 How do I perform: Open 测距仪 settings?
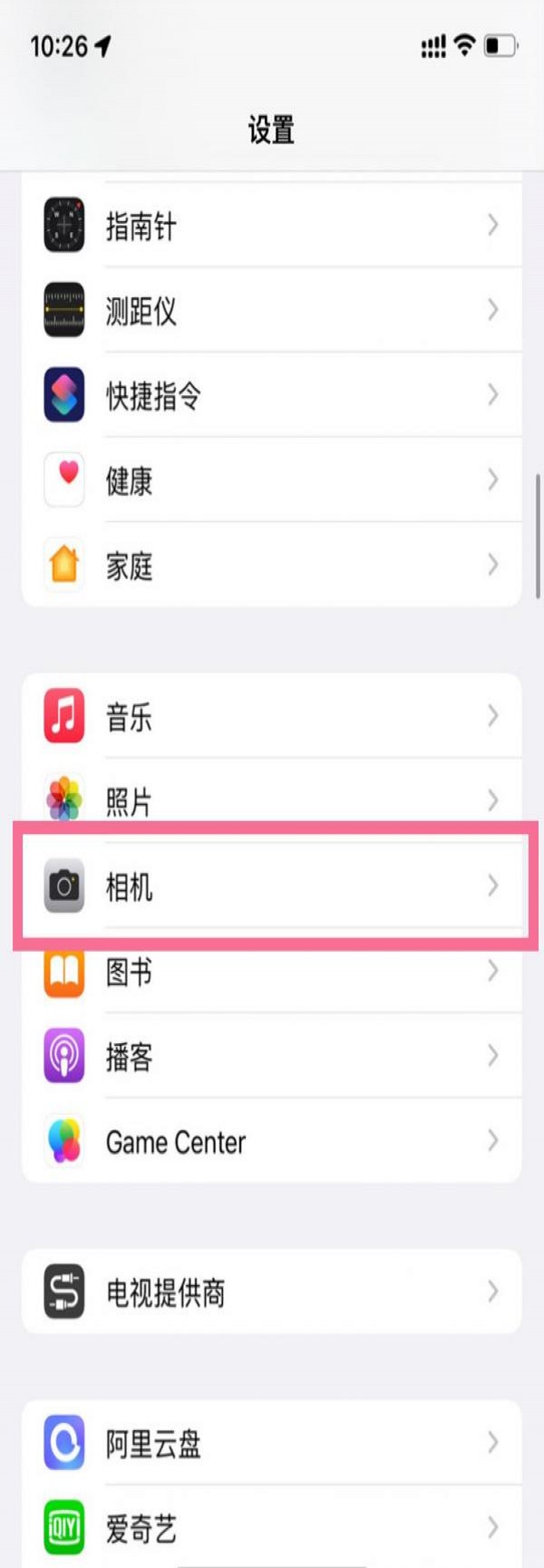point(272,310)
